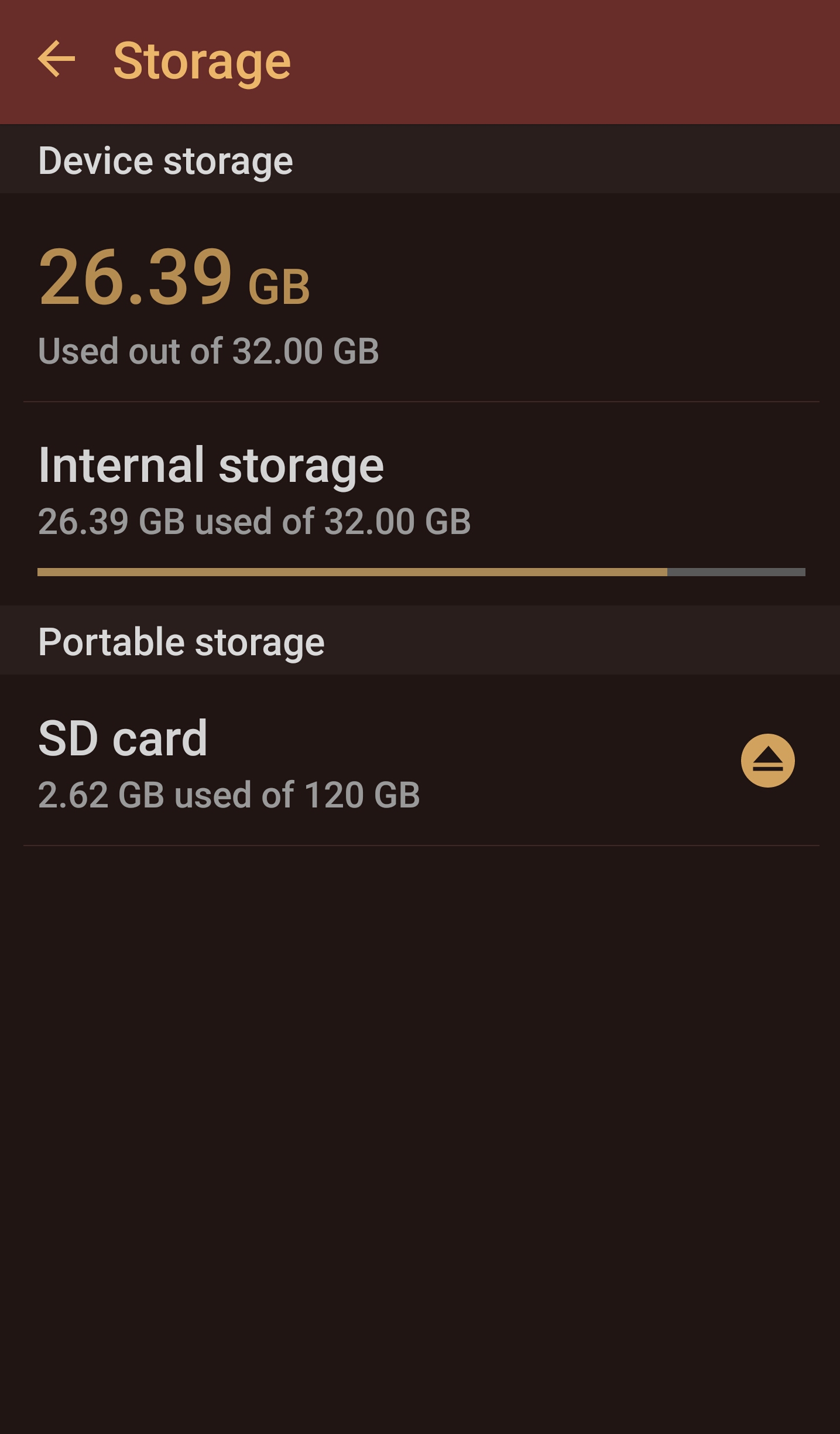Select 'Used out of 32.00 GB' text
840x1434 pixels.
click(x=209, y=351)
